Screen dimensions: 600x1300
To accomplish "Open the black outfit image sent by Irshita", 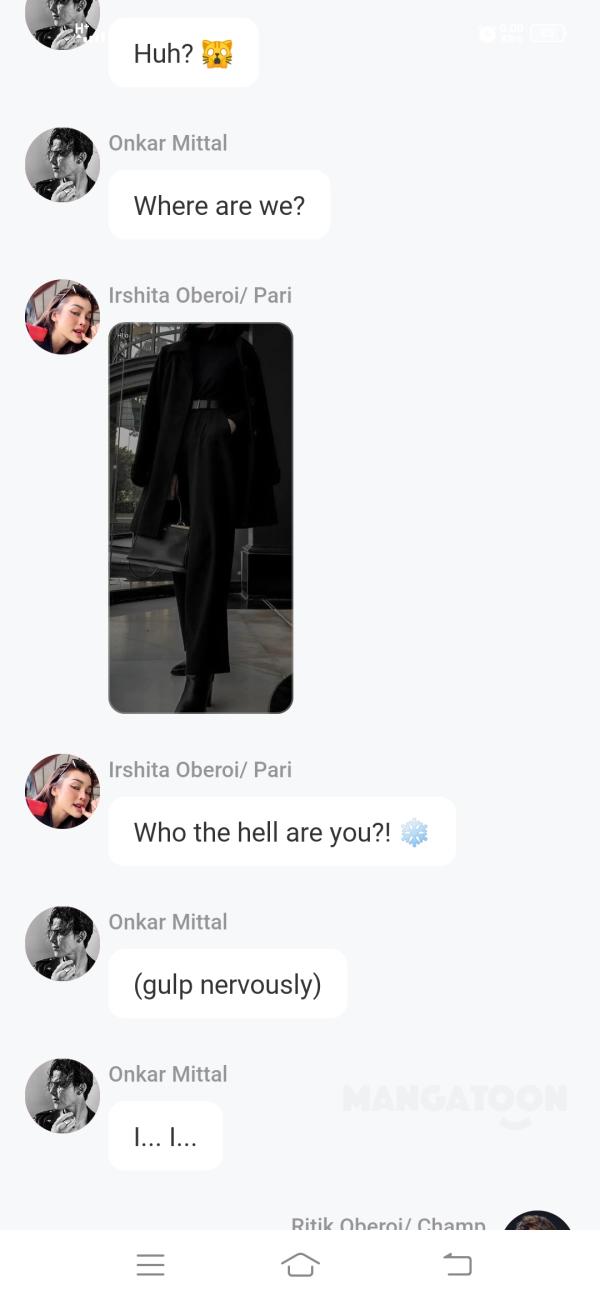I will pyautogui.click(x=200, y=517).
